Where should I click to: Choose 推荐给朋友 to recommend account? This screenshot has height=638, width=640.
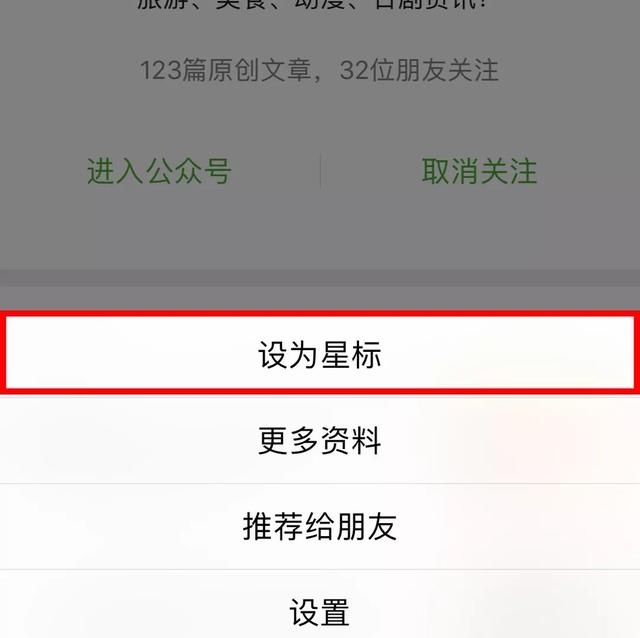point(320,526)
